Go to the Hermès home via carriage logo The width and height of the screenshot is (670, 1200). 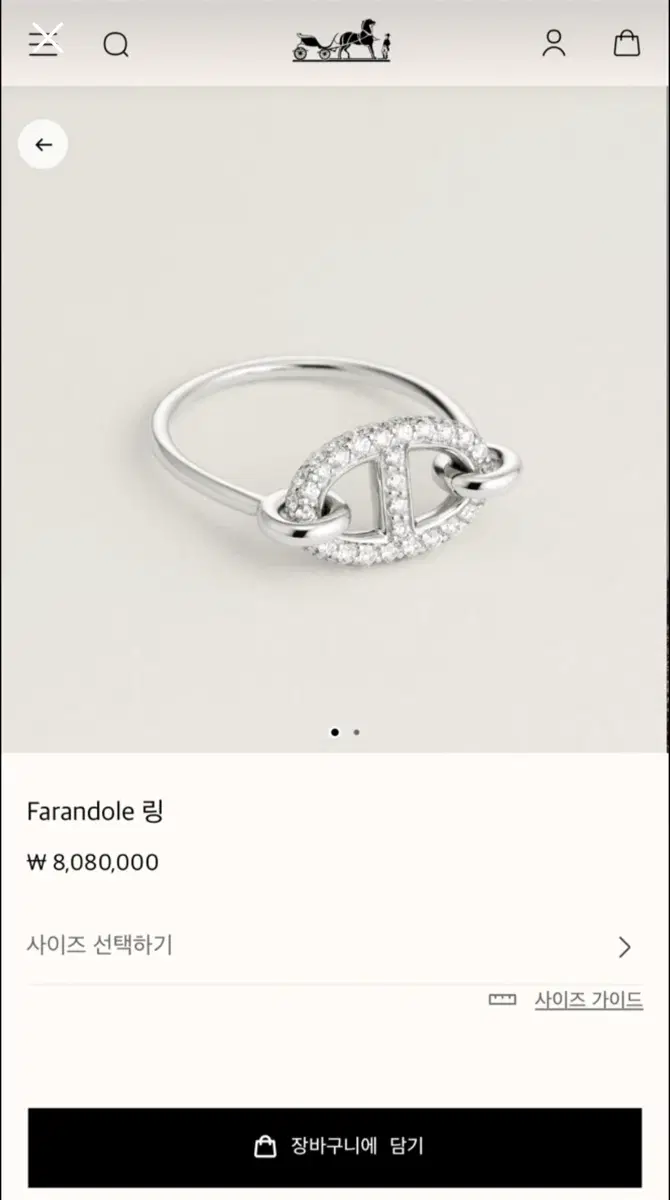pos(341,40)
